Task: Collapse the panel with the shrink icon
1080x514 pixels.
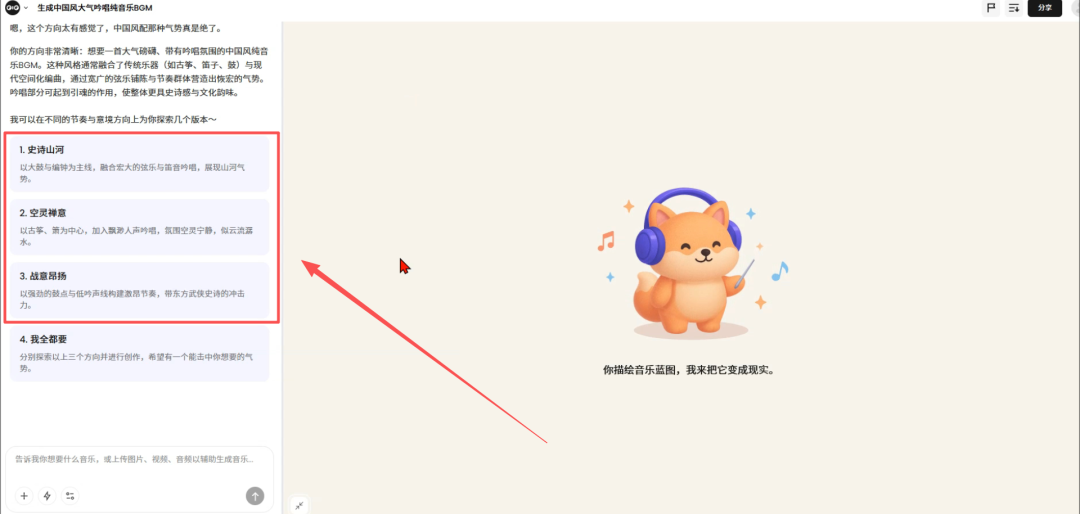Action: [x=299, y=506]
